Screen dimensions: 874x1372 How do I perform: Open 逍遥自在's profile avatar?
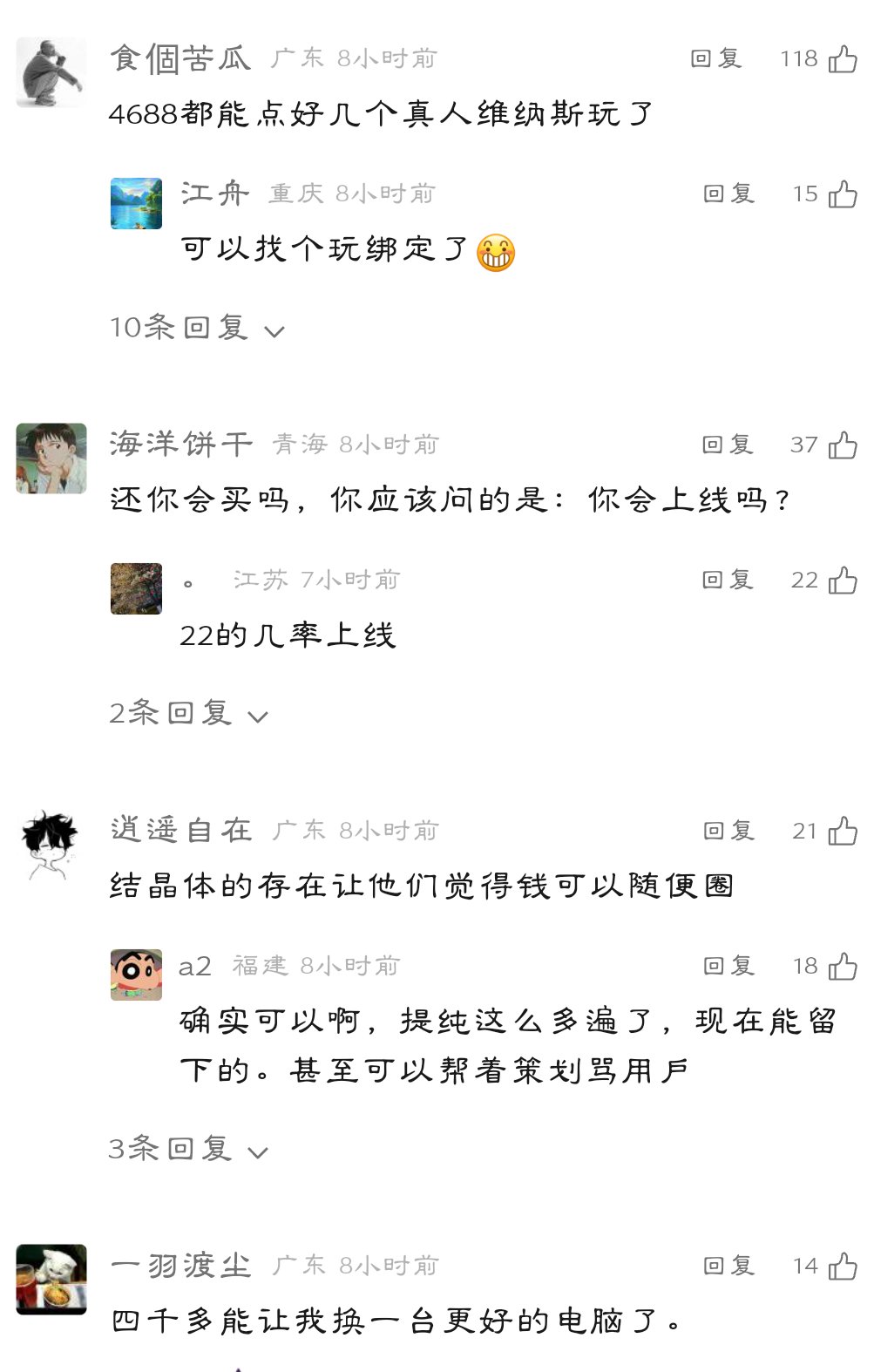tap(51, 845)
